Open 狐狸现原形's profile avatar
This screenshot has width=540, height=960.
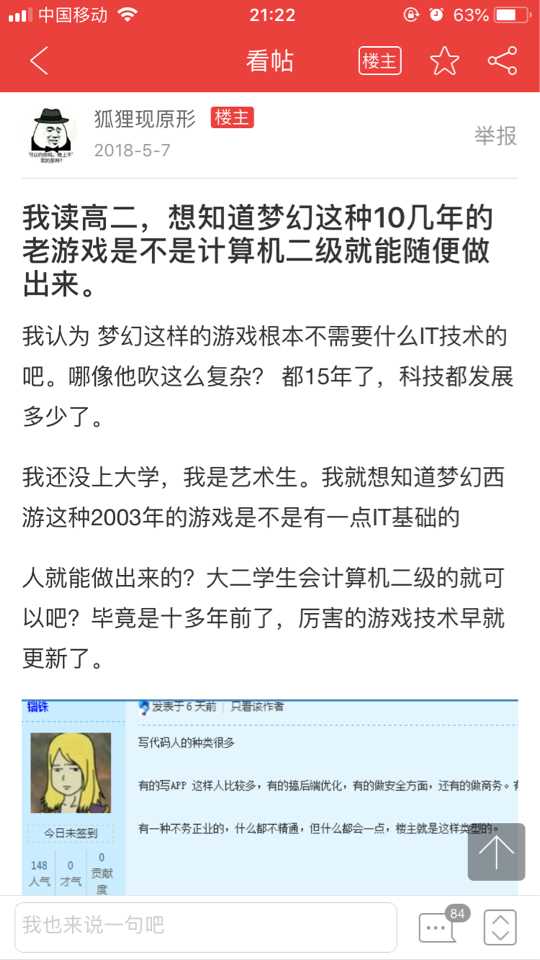tap(54, 135)
